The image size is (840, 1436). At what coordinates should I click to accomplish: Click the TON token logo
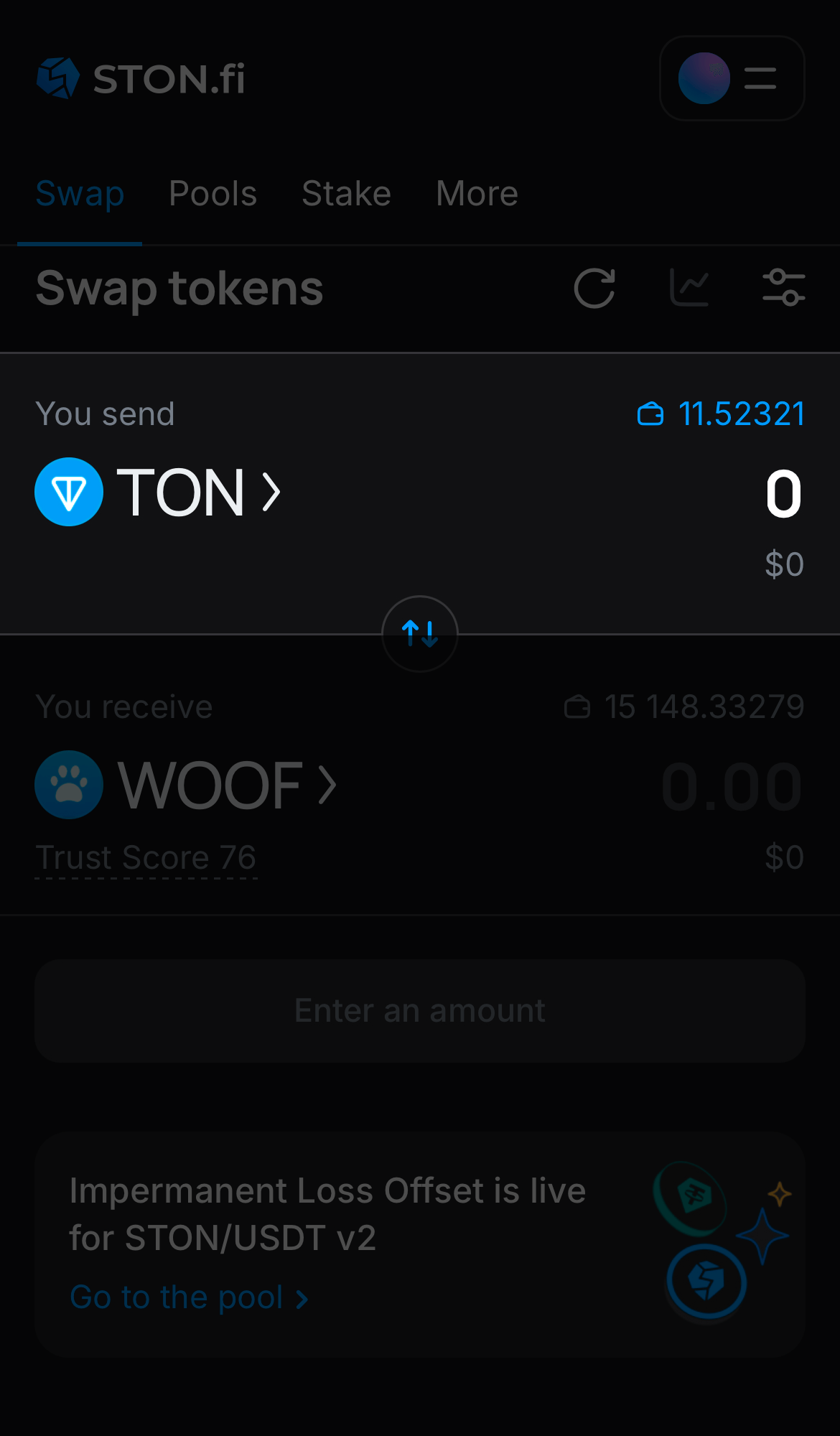click(69, 493)
